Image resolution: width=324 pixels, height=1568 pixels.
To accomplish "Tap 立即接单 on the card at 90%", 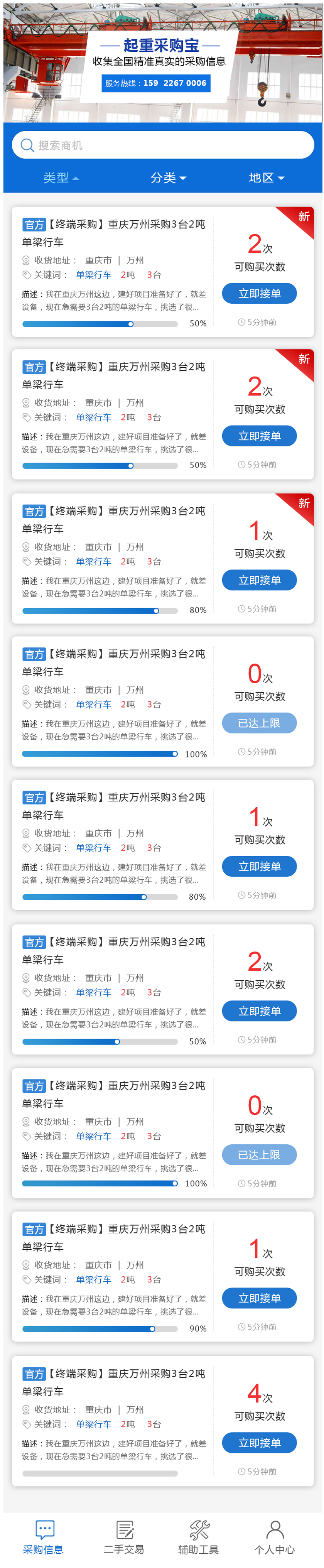I will point(259,1298).
